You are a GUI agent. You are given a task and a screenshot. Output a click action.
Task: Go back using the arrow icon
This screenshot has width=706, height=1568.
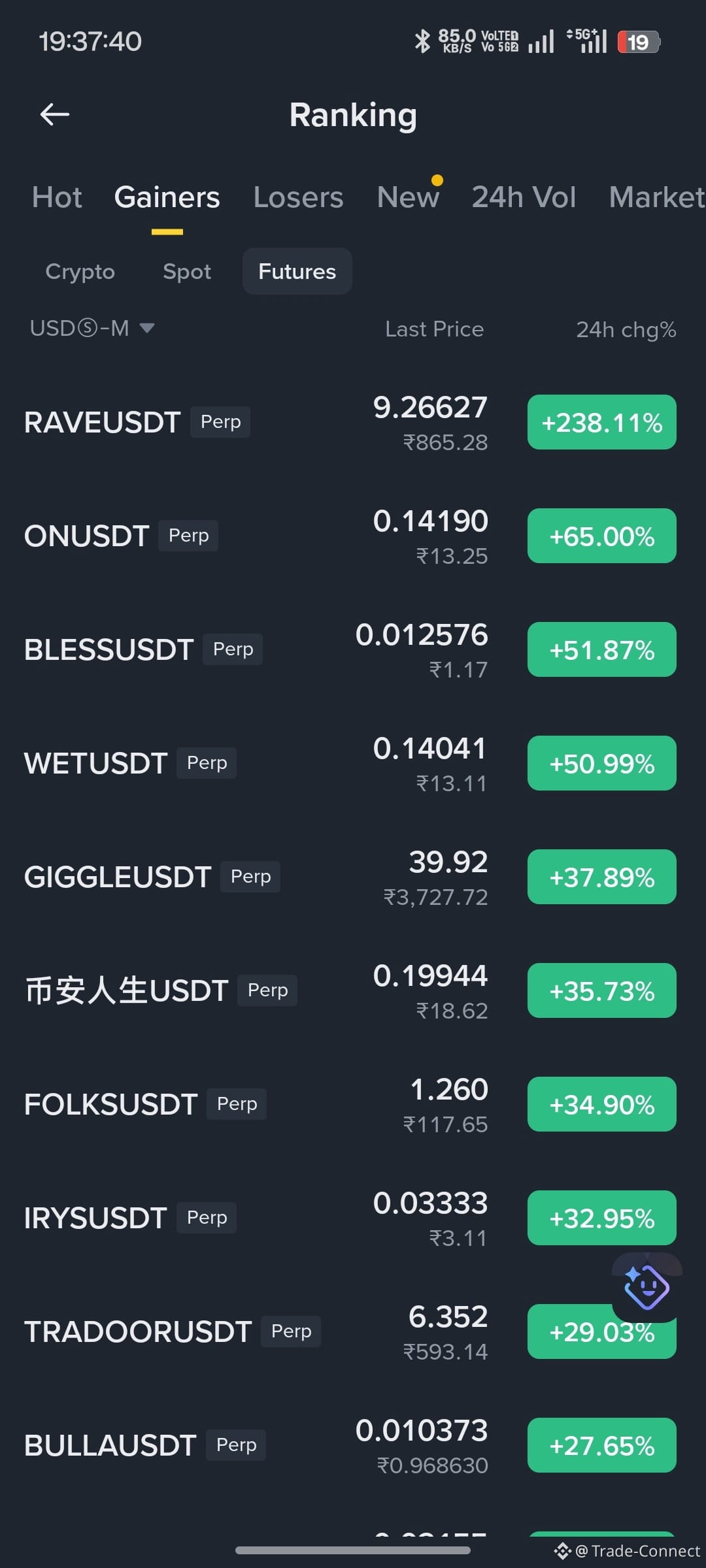(x=55, y=115)
